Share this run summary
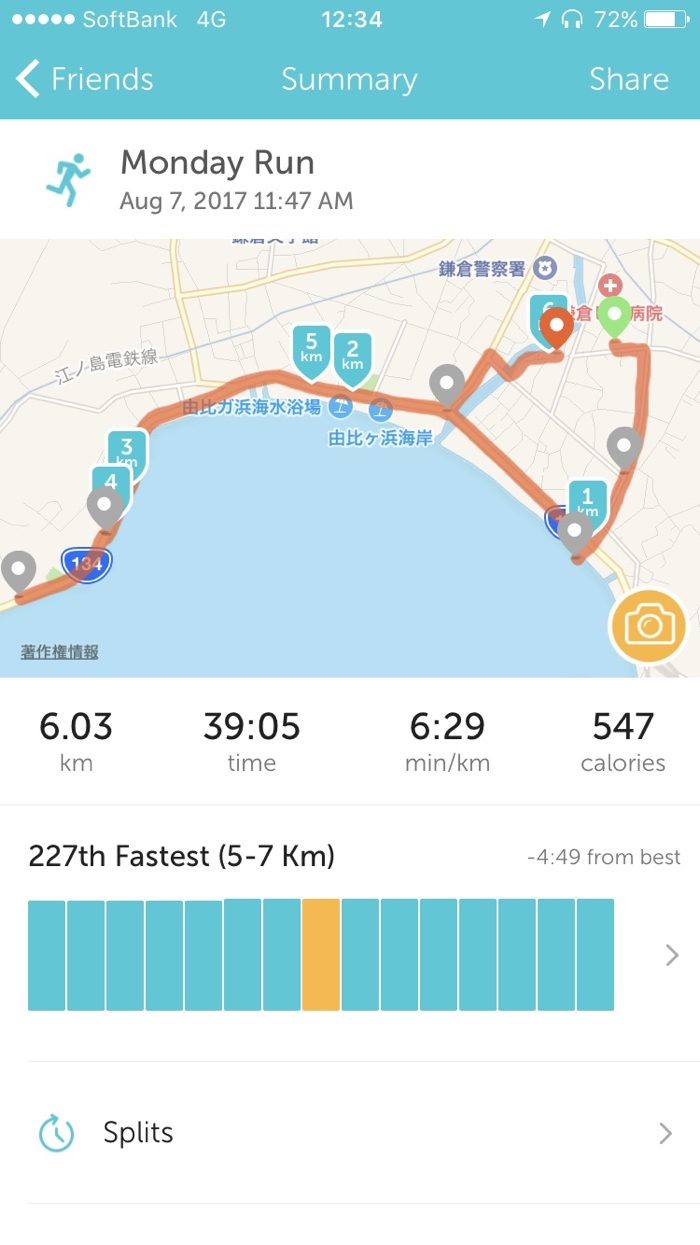Screen dimensions: 700x1245 coord(628,80)
